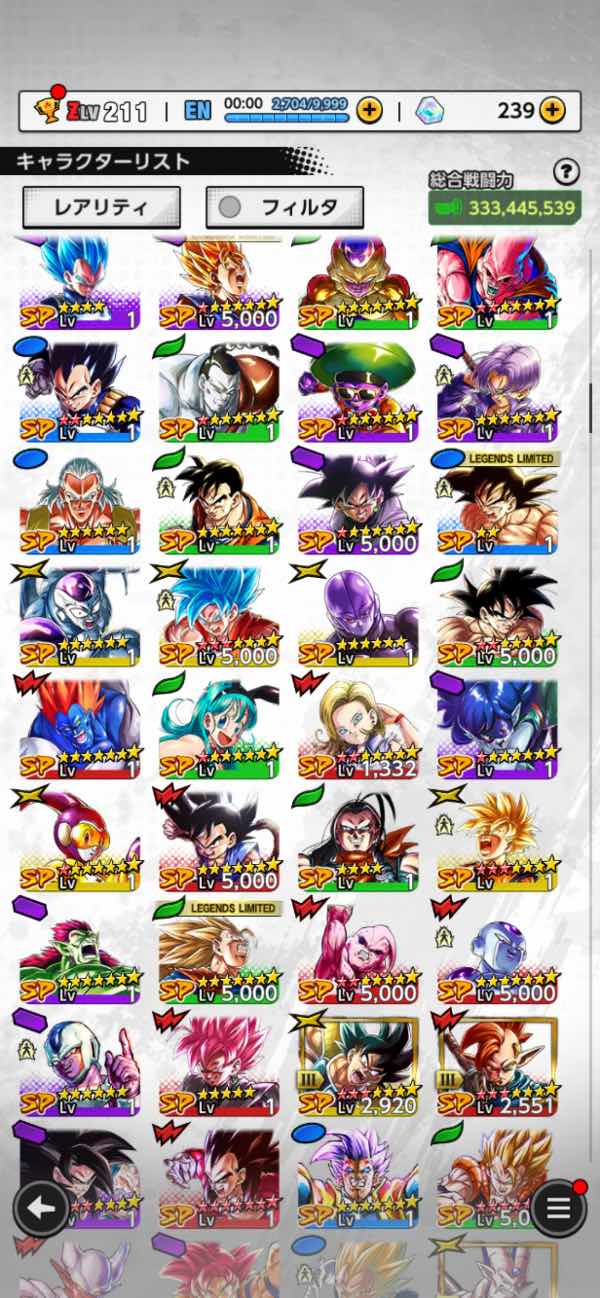Open the フィルタ filter options
The image size is (600, 1298).
(285, 207)
